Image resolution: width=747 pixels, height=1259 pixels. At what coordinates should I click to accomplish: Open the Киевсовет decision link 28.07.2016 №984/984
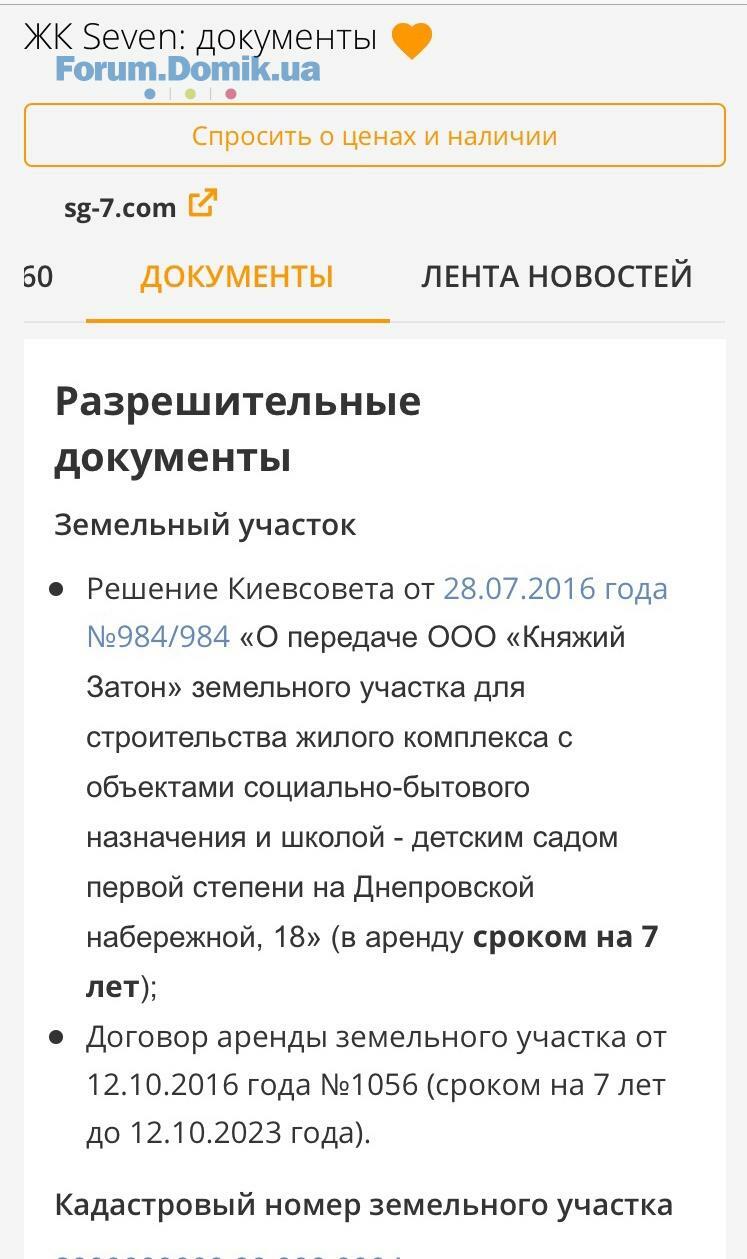554,589
